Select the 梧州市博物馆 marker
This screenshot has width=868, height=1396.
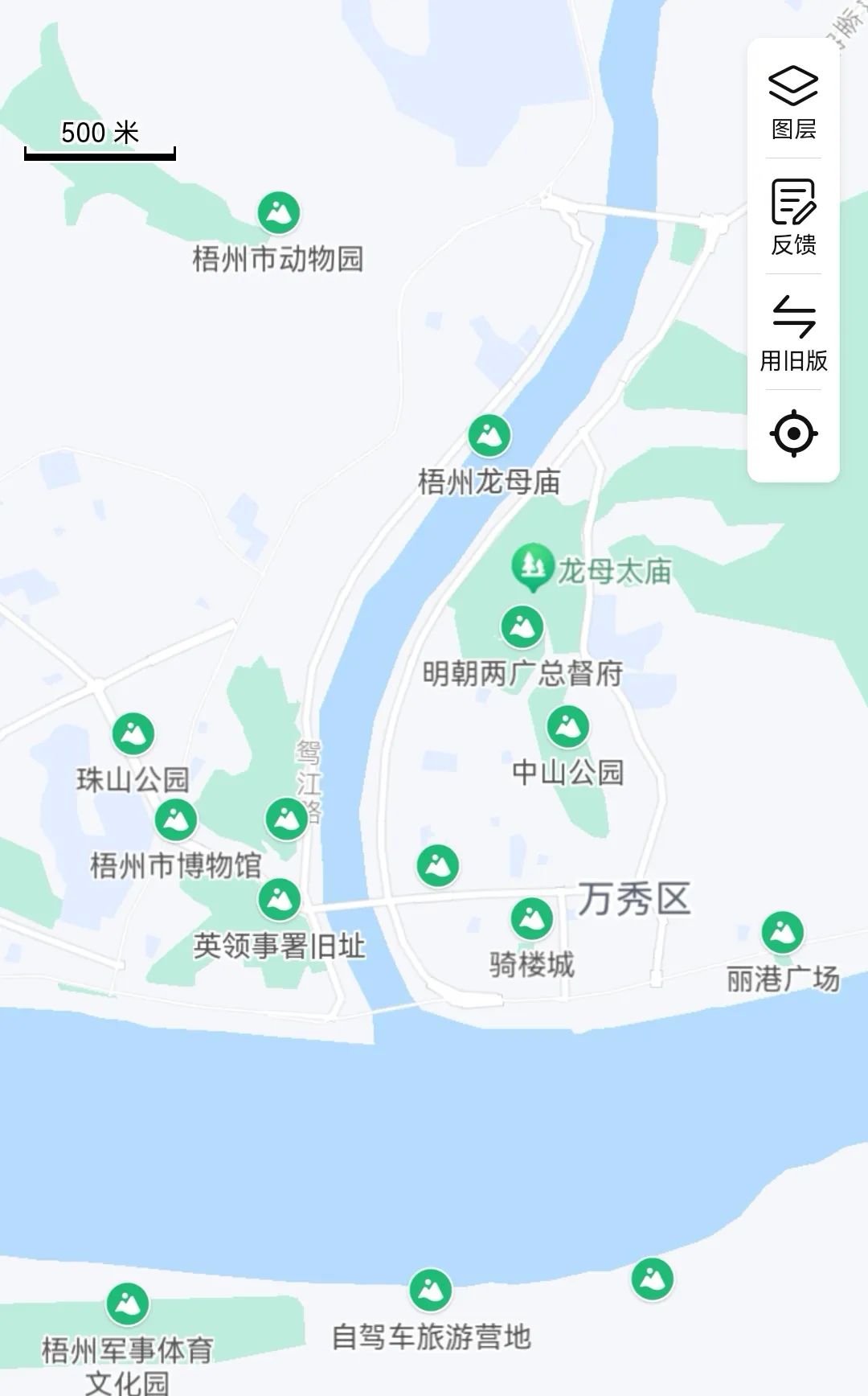click(176, 819)
